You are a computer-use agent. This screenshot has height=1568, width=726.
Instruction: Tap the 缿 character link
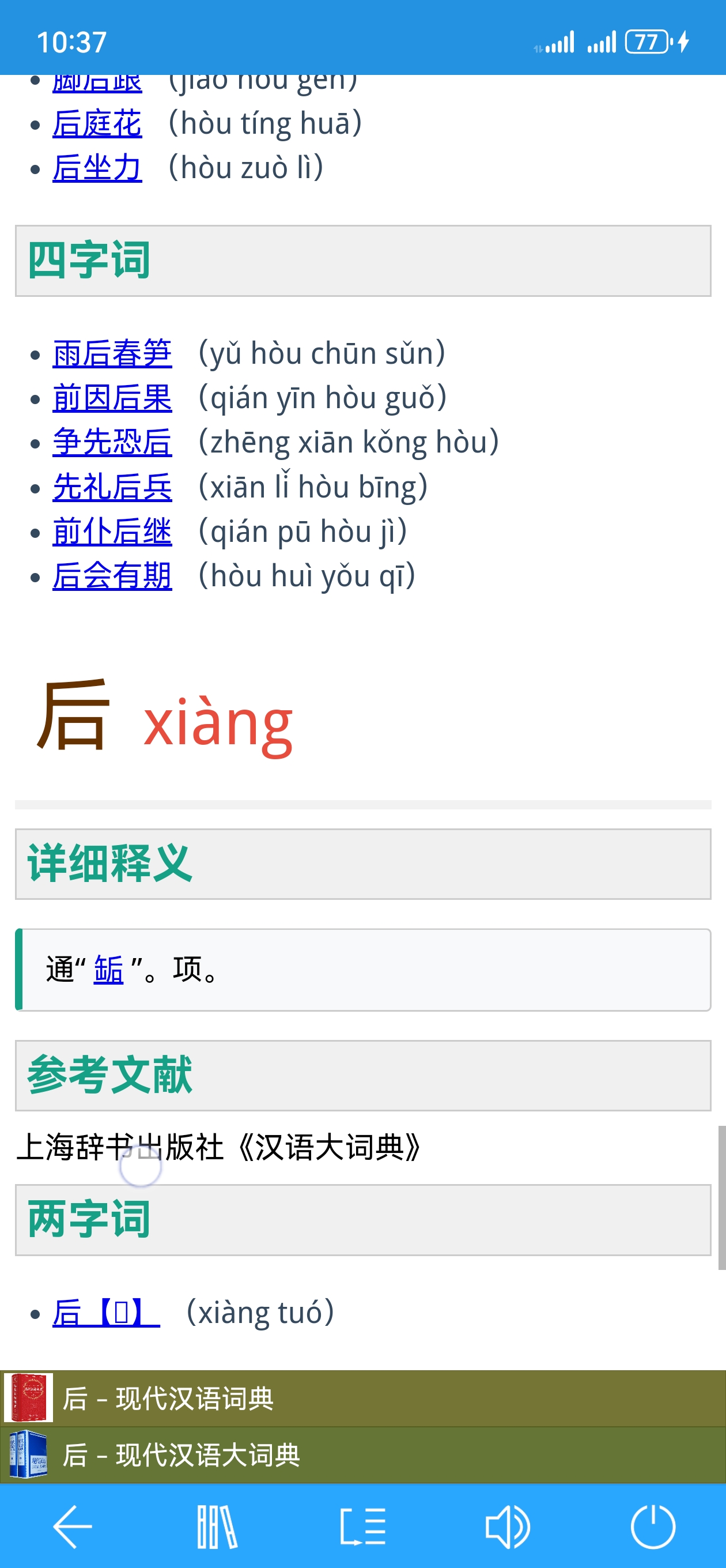click(x=108, y=970)
